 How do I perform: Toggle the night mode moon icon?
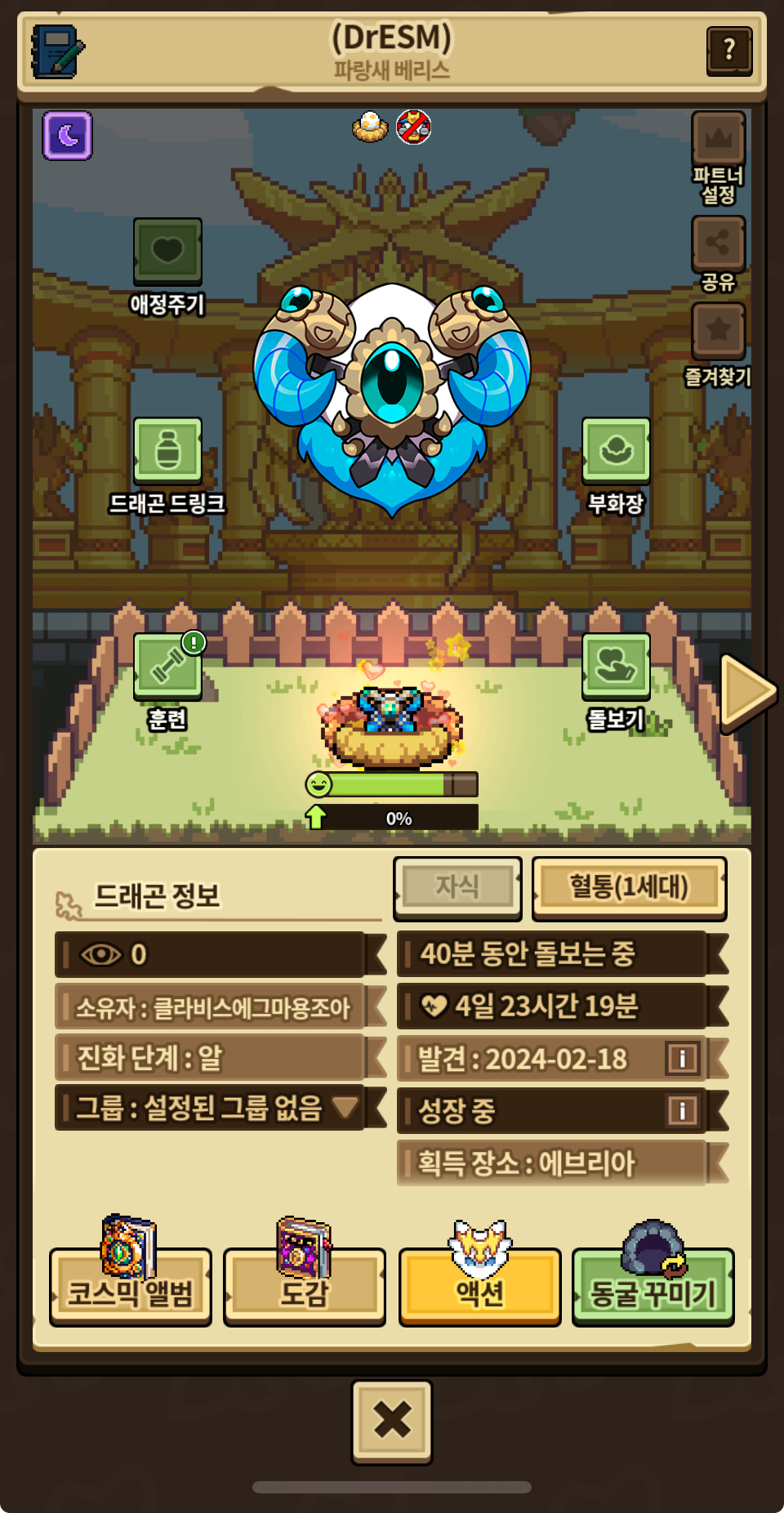point(67,135)
